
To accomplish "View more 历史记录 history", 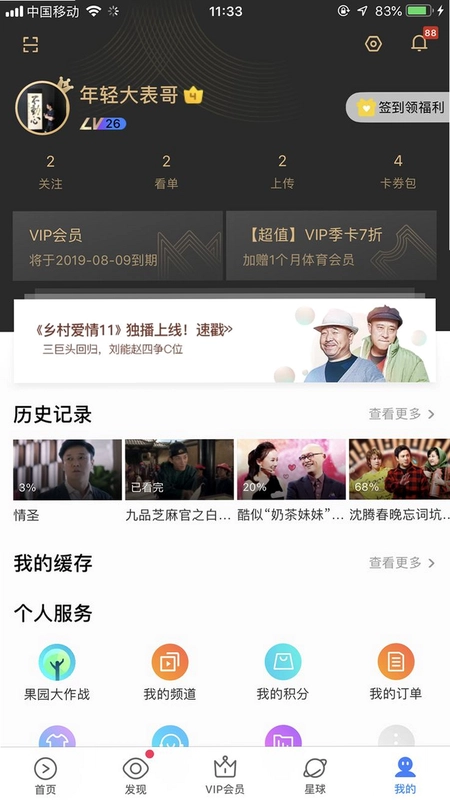I will (x=402, y=414).
